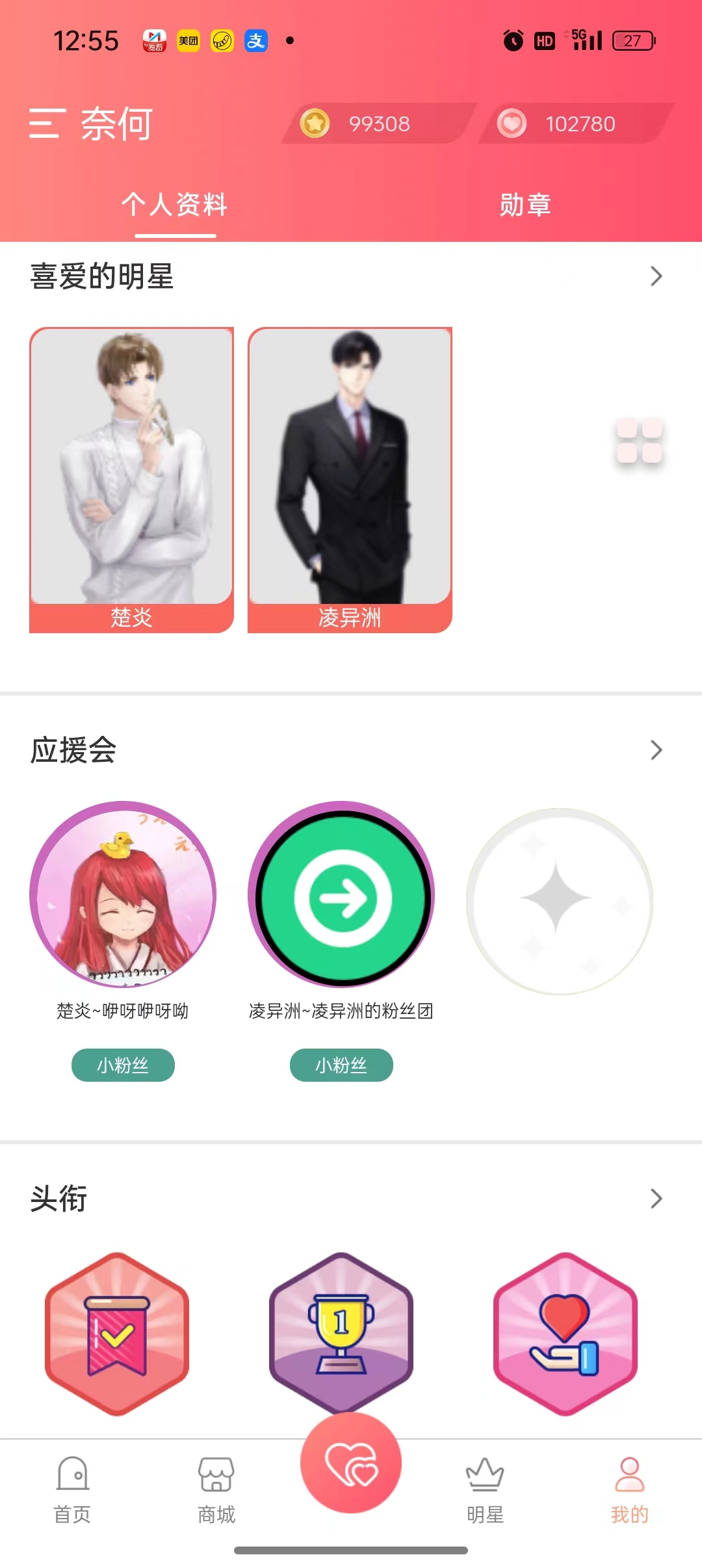Tap the empty sparkle fan club slot
The image size is (702, 1568).
[559, 901]
